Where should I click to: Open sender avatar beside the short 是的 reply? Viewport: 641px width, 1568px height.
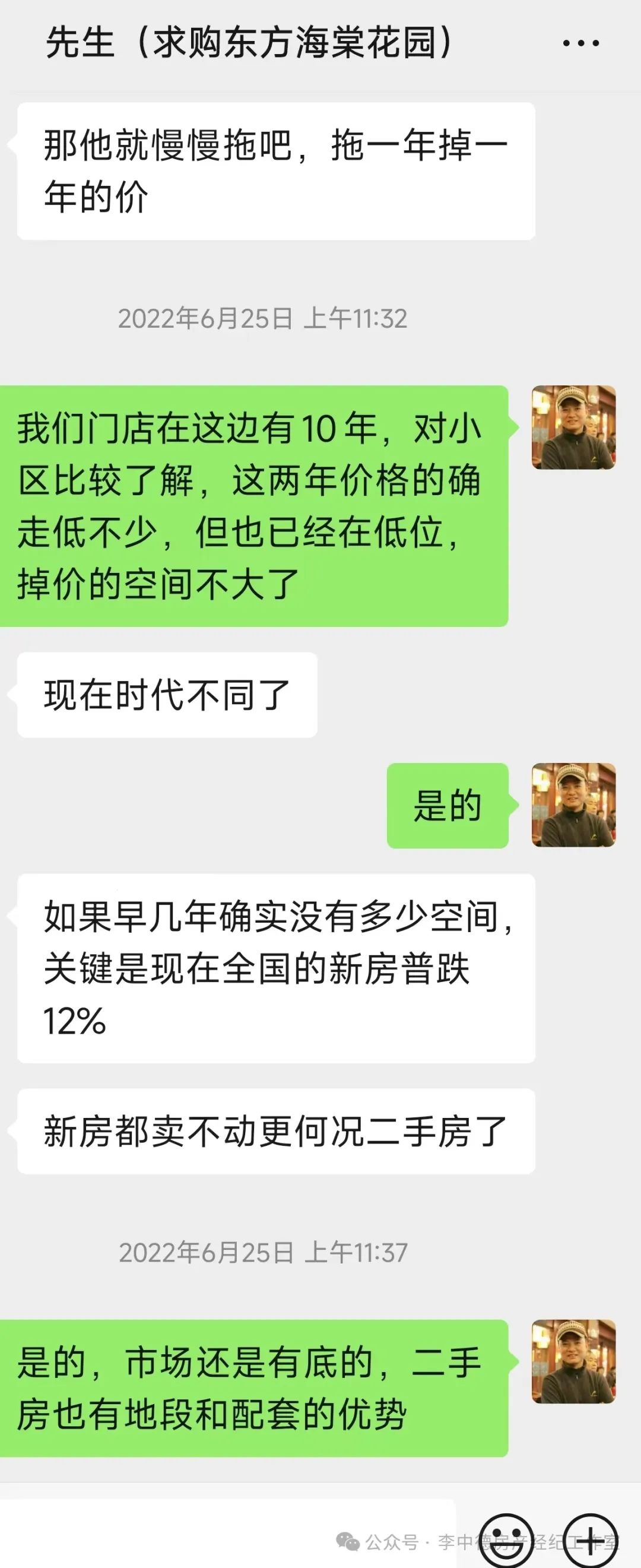(573, 804)
